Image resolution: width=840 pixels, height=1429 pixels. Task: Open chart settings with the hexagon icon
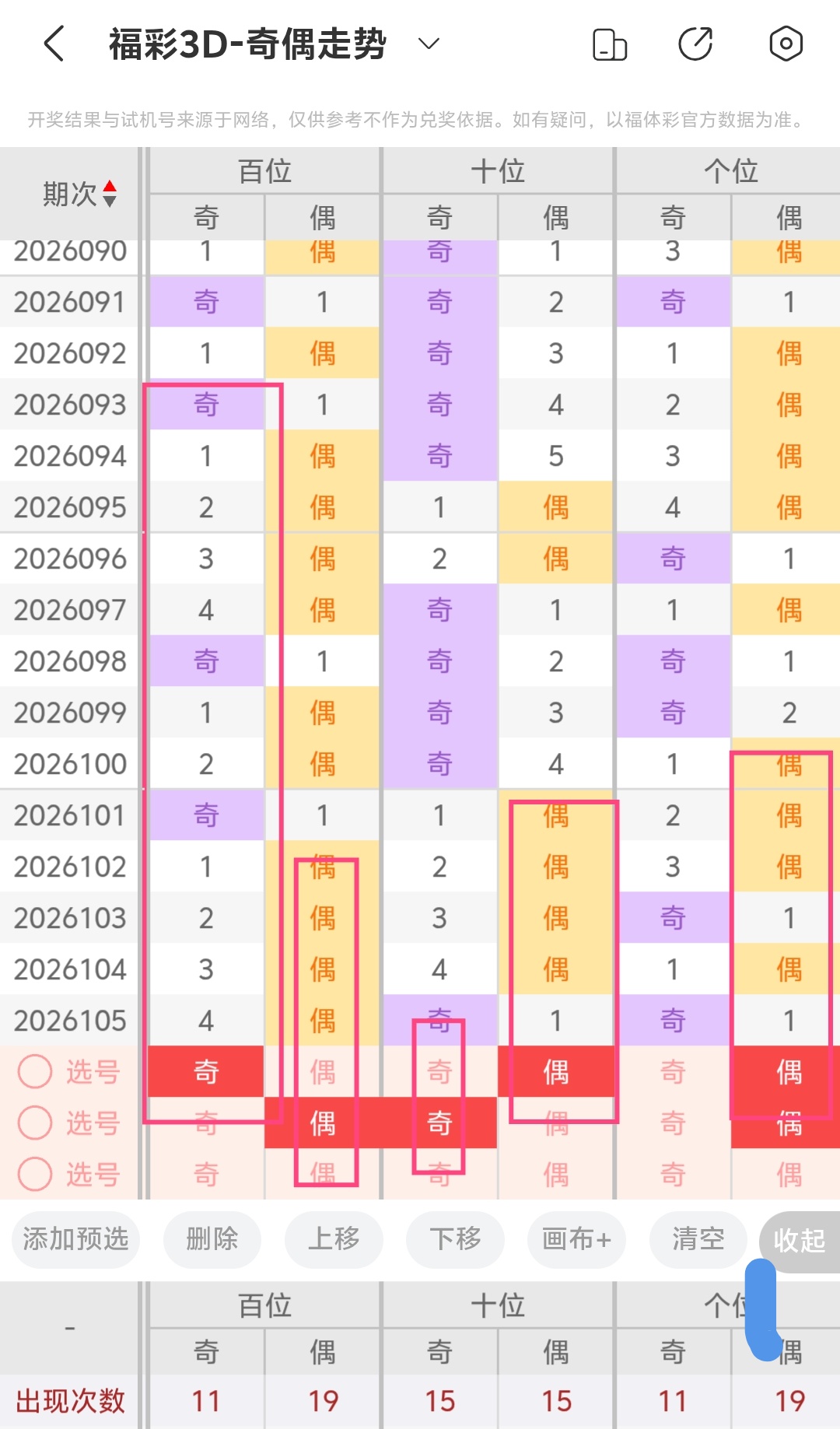[786, 44]
